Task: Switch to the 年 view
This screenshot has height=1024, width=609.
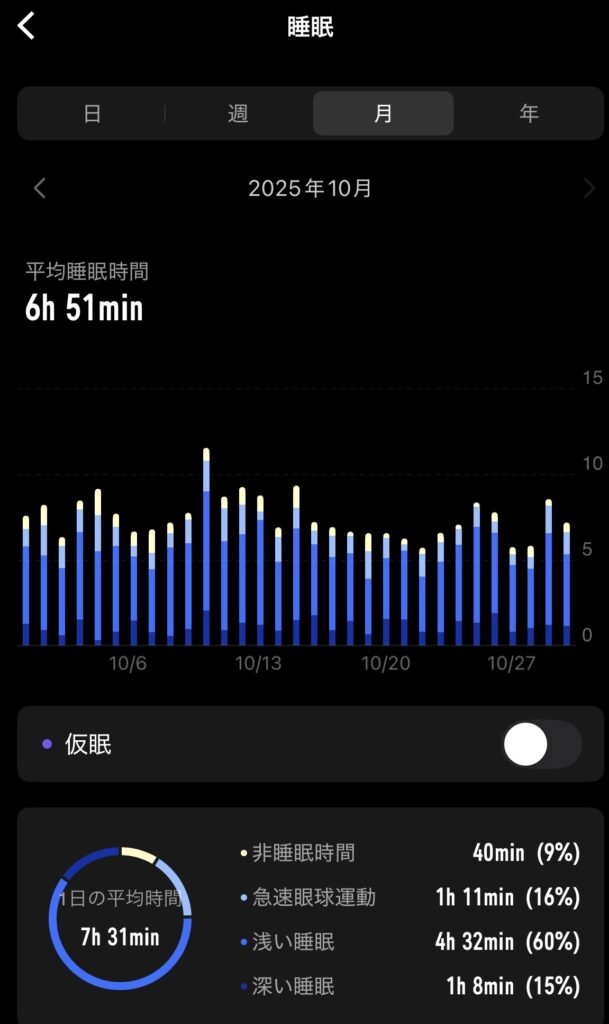Action: tap(529, 114)
